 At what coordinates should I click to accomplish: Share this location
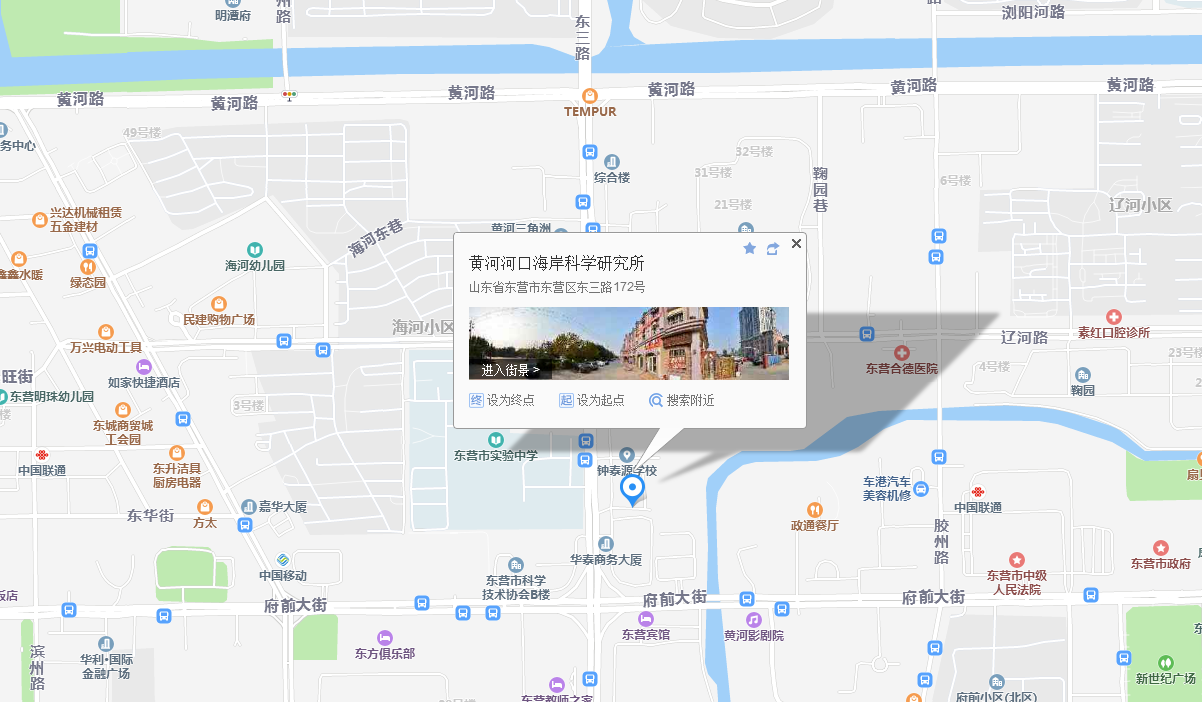coord(773,248)
